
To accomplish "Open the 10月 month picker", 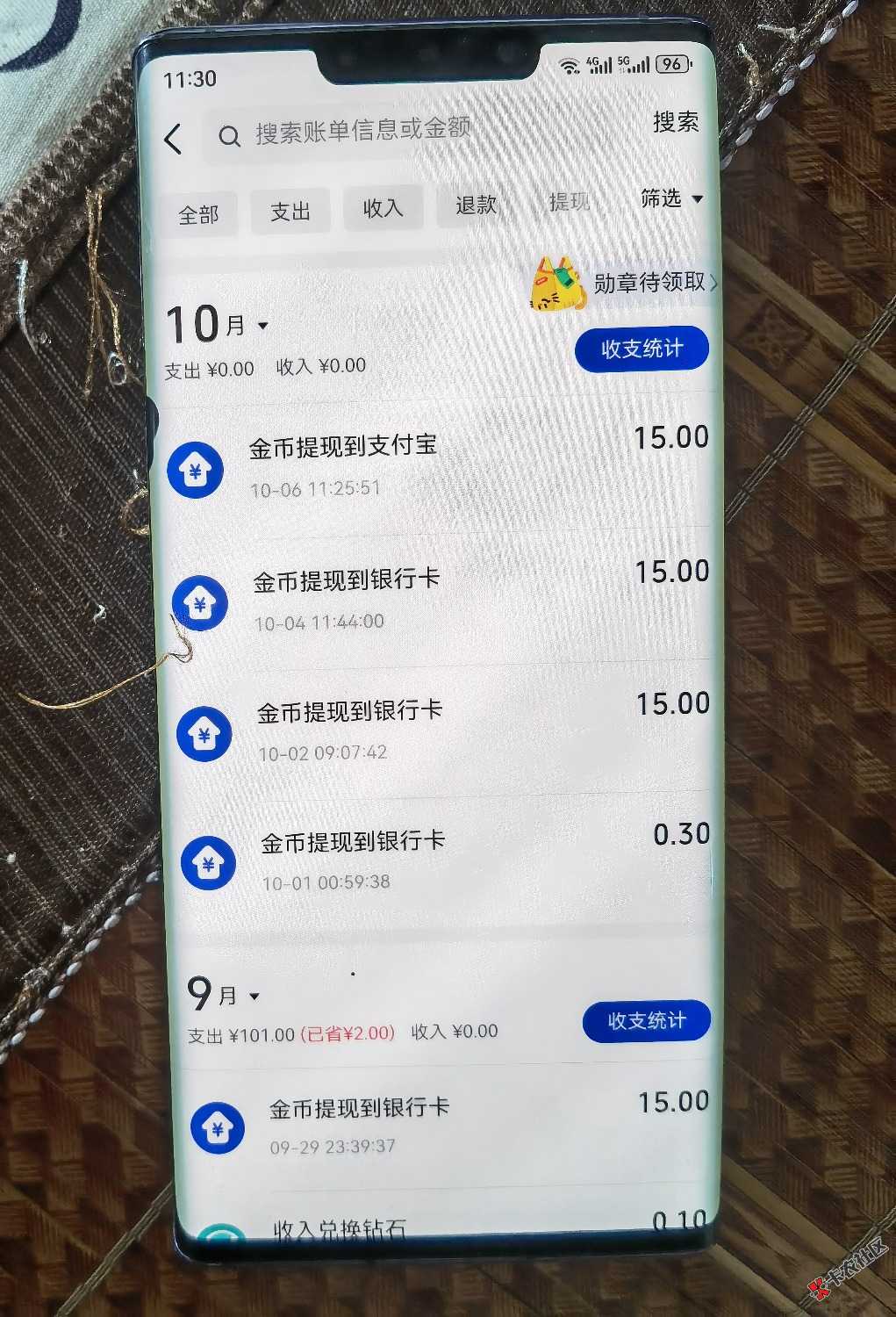I will click(217, 325).
